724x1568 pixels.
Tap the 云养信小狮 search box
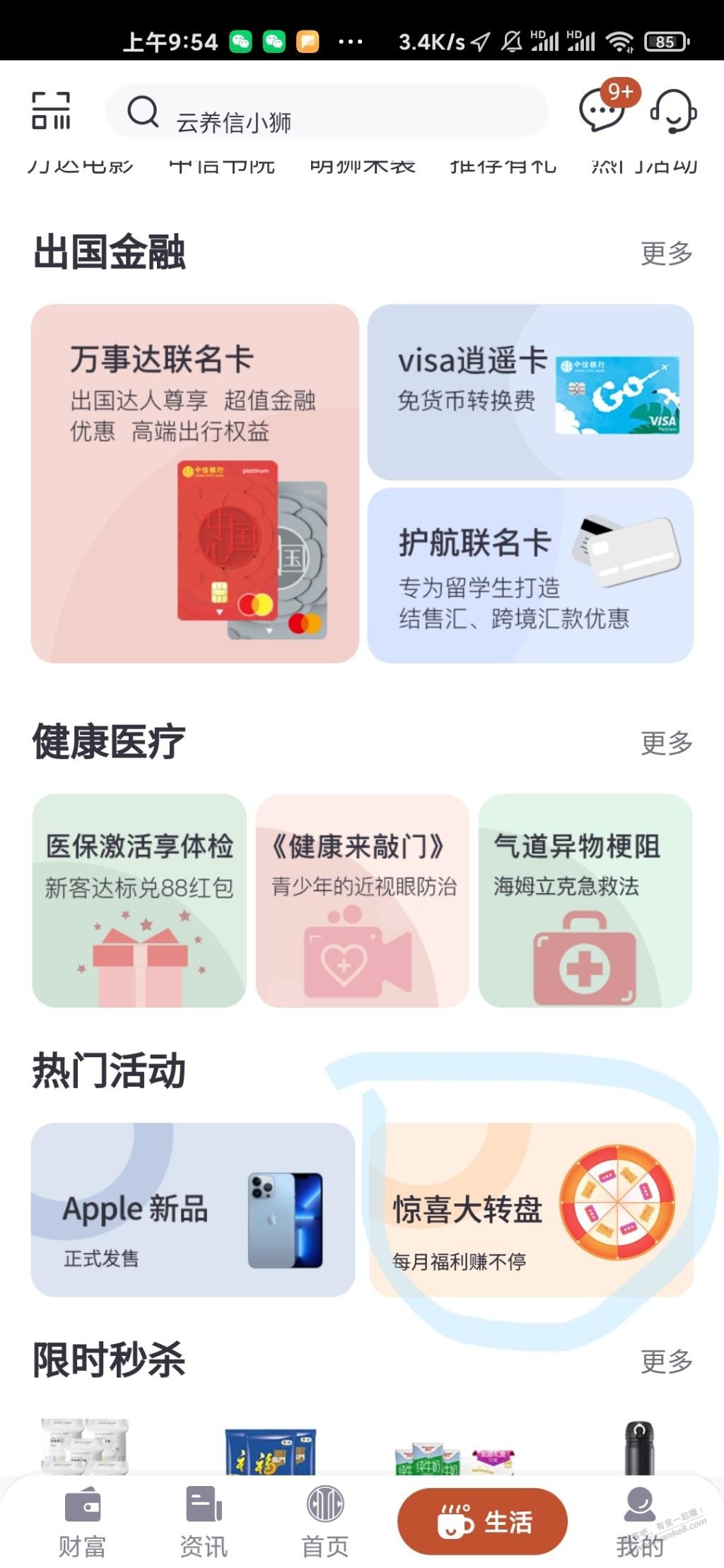327,112
